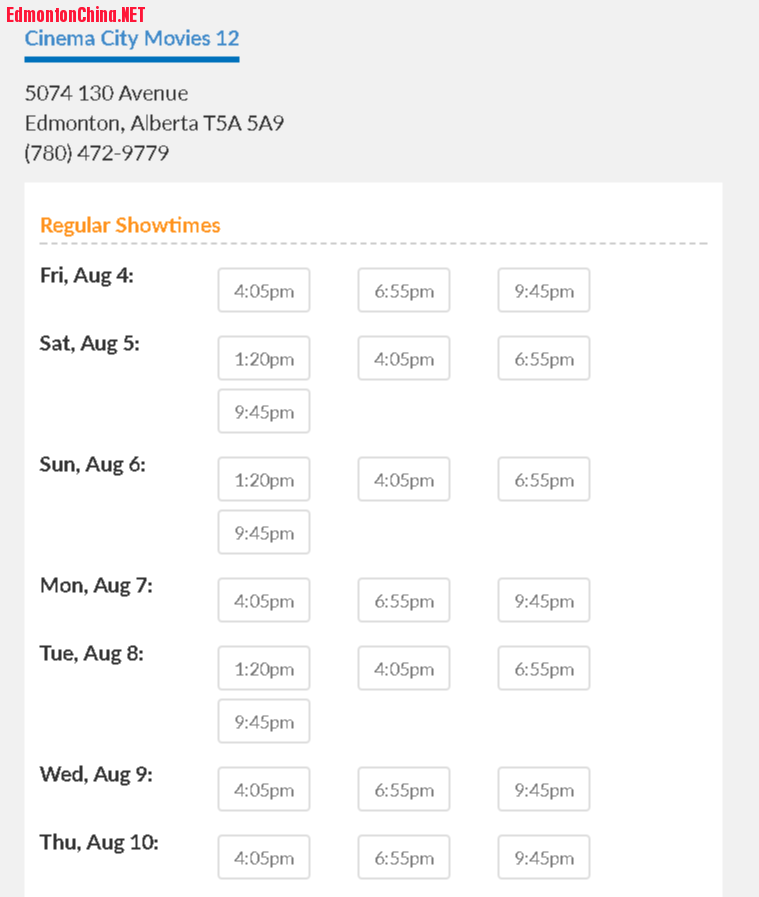Pick Tuesday Aug 8 at 6:55pm
Image resolution: width=759 pixels, height=897 pixels.
(544, 669)
